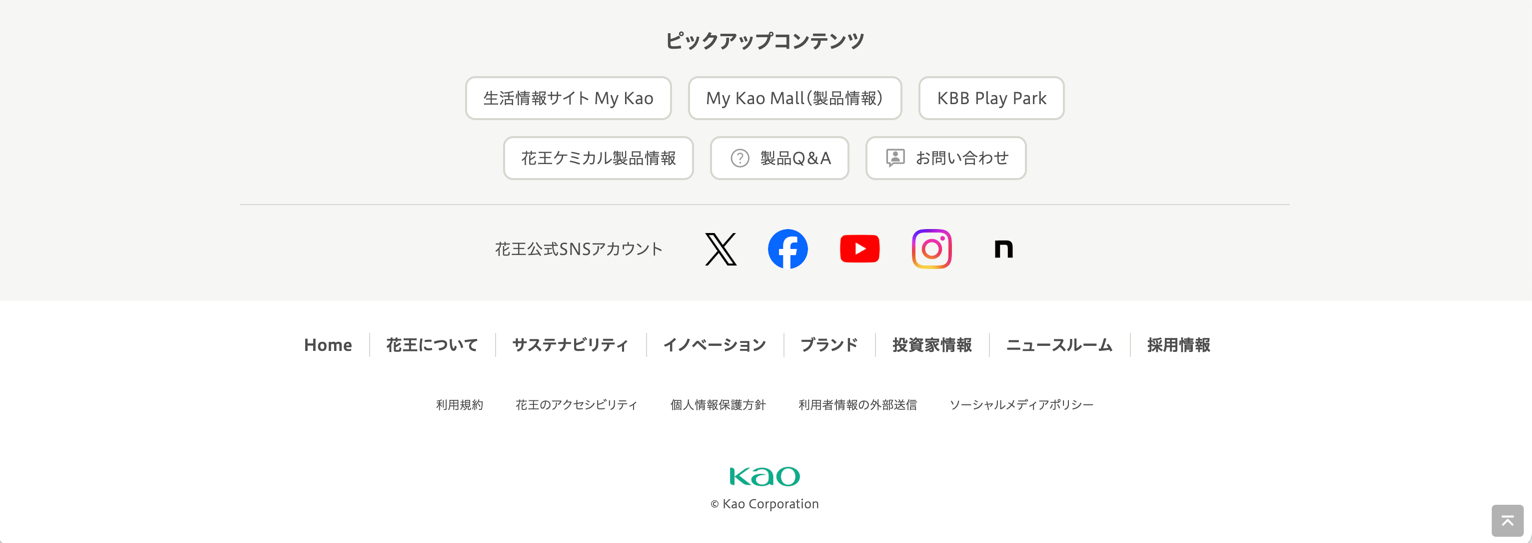The width and height of the screenshot is (1532, 543).
Task: Visit Kao's YouTube channel
Action: coord(860,249)
